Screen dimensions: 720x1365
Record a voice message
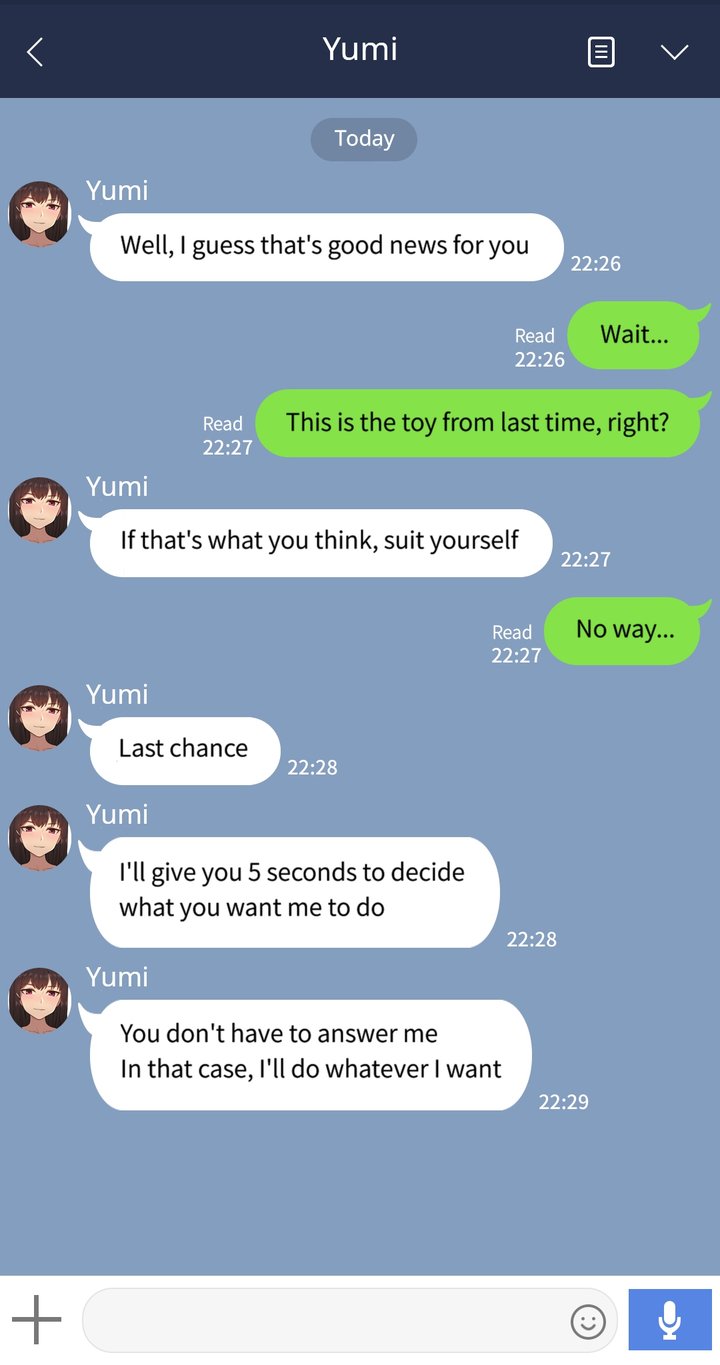coord(670,1320)
